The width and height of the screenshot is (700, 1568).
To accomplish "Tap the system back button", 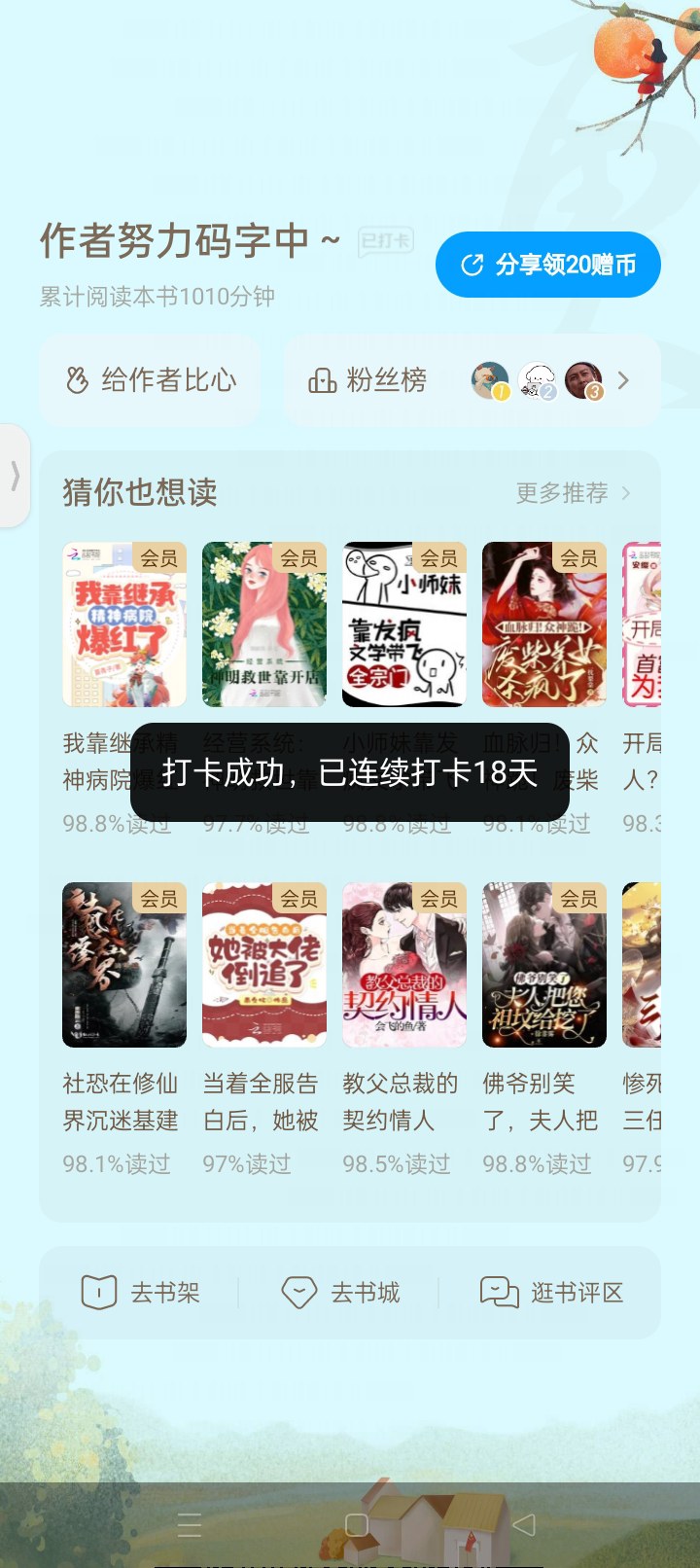I will pos(524,1524).
